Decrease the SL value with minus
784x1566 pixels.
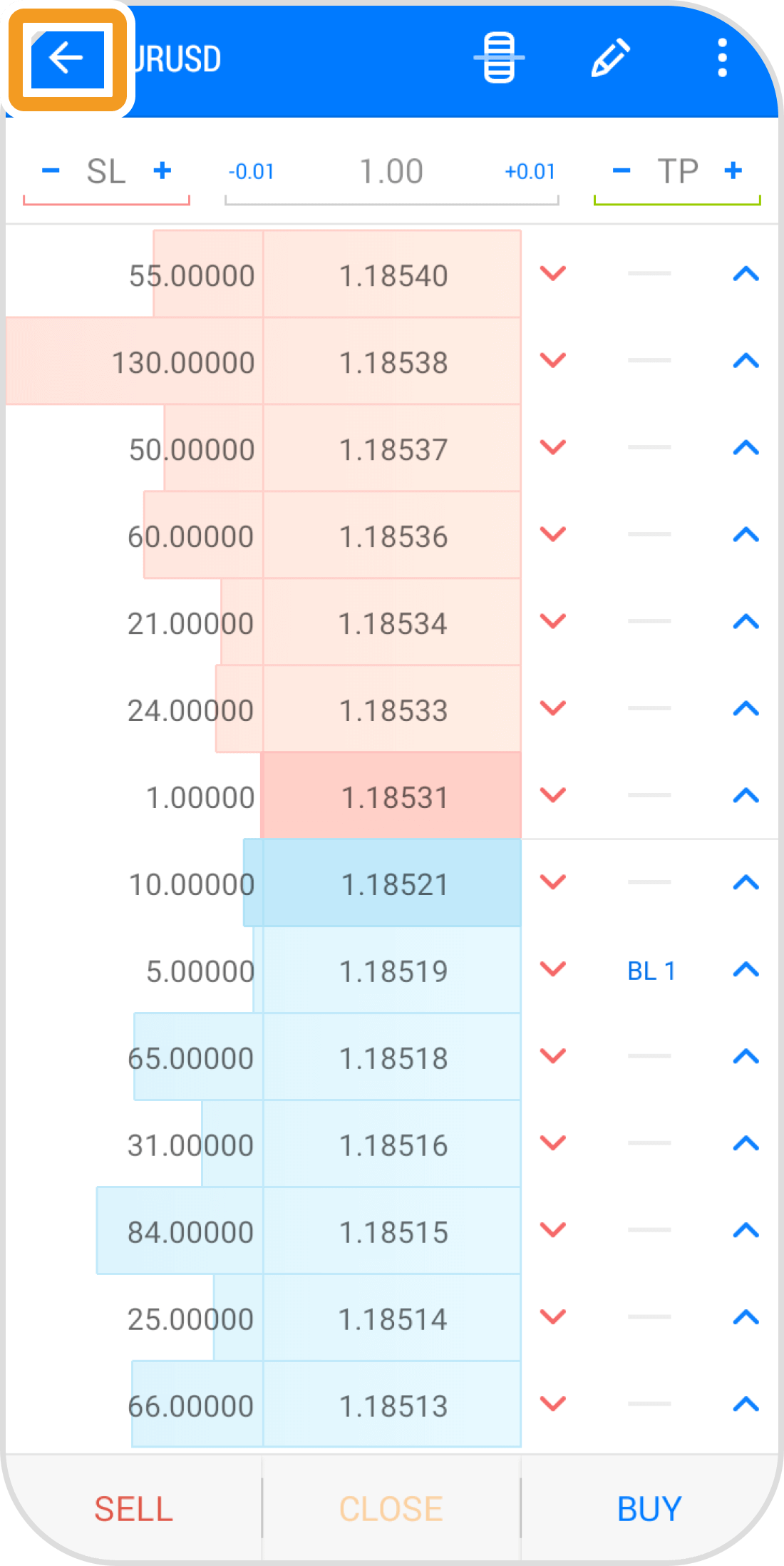click(x=51, y=171)
